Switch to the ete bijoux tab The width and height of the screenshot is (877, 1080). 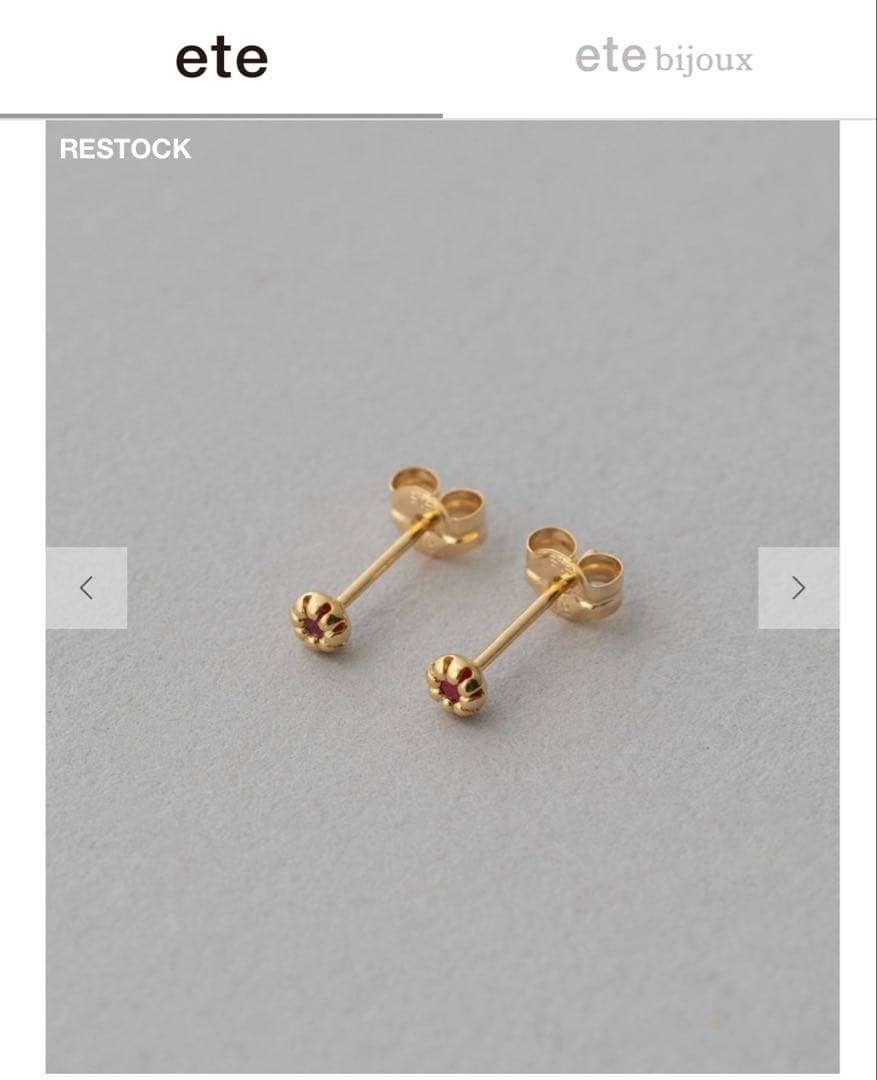coord(663,59)
